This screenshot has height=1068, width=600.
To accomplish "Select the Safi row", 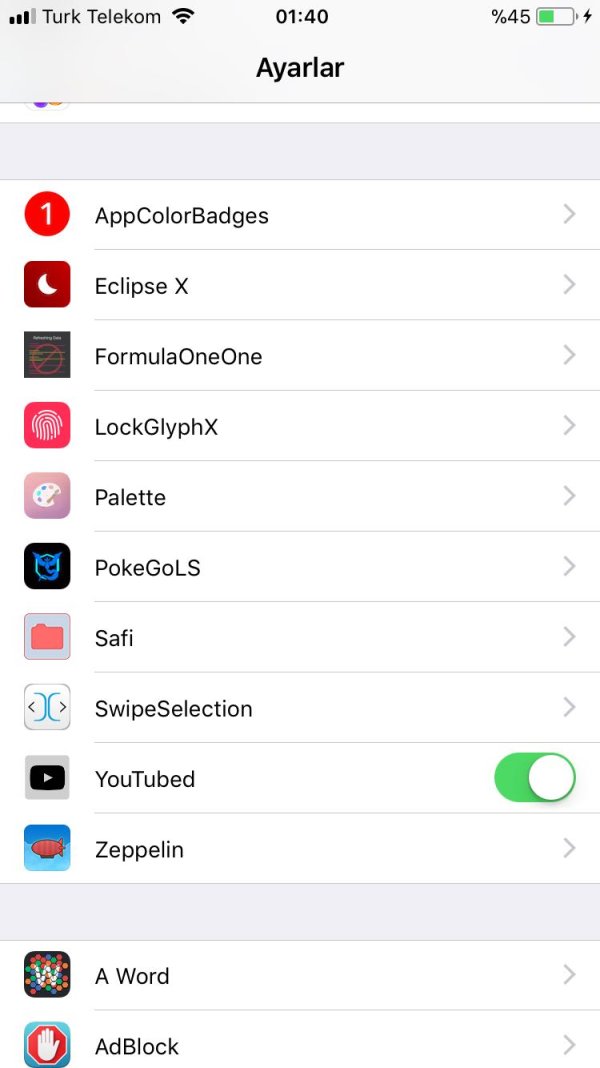I will pyautogui.click(x=300, y=638).
